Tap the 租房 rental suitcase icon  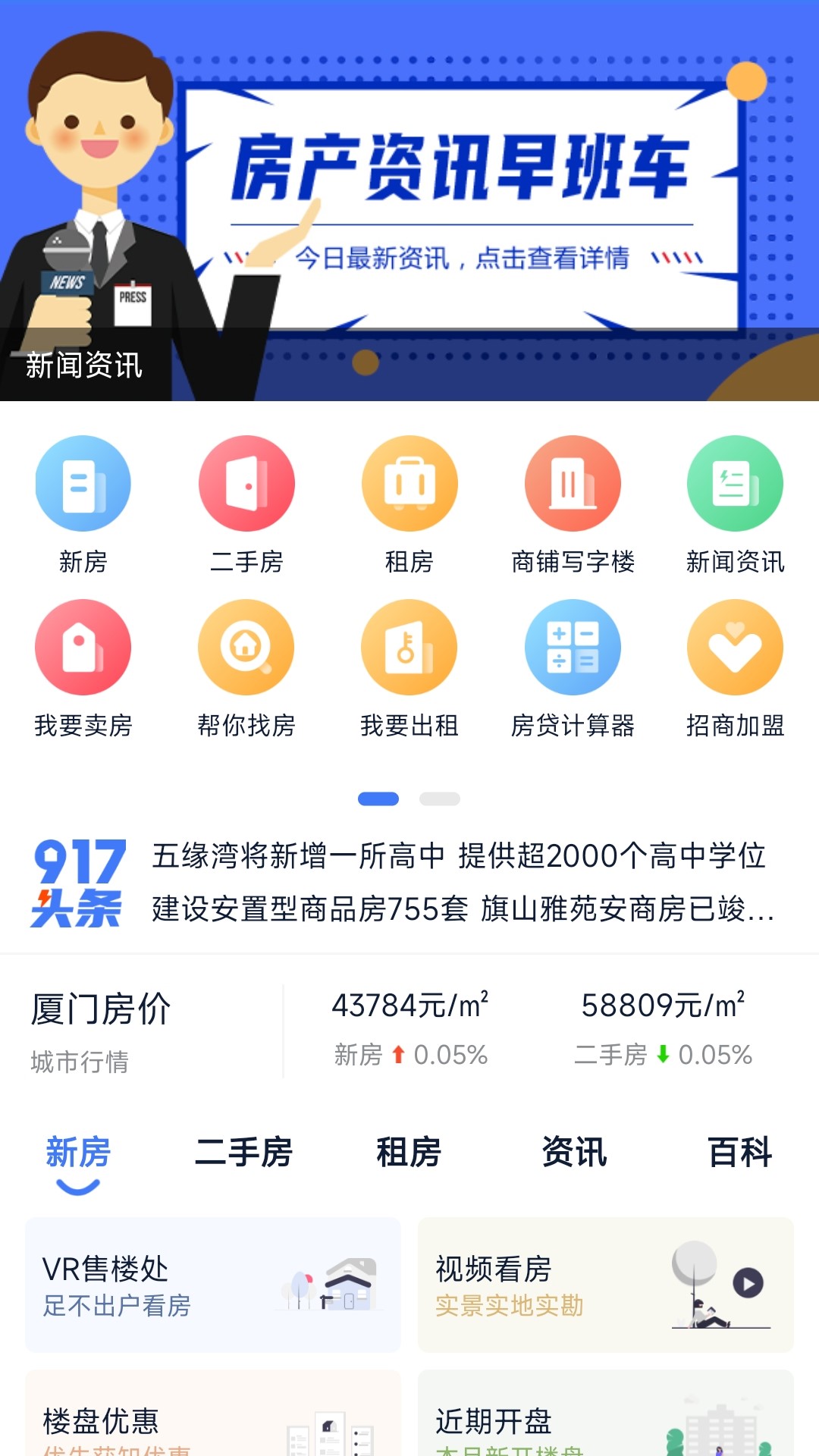click(409, 483)
